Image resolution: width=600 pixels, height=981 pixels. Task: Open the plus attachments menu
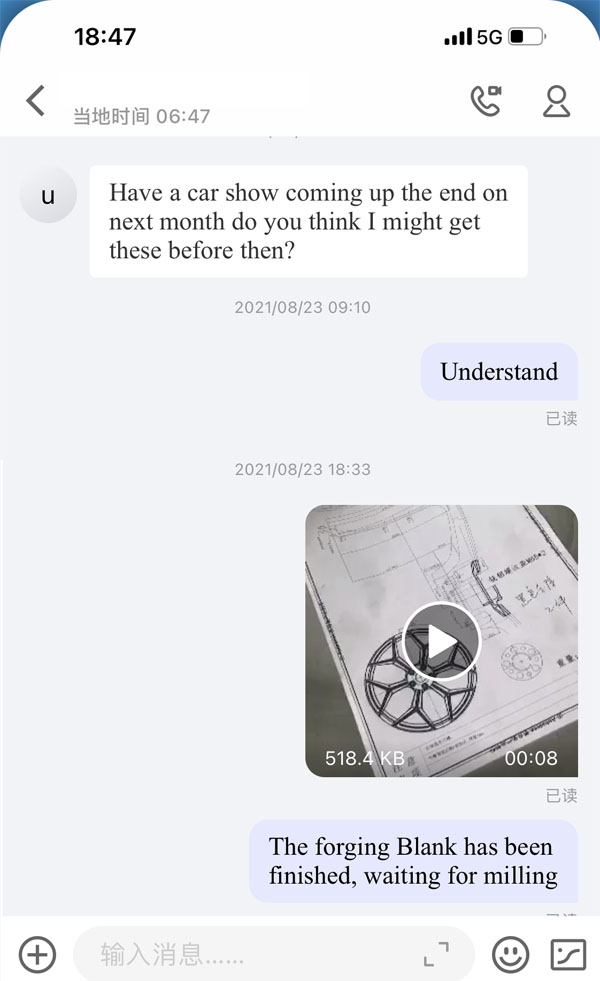37,954
